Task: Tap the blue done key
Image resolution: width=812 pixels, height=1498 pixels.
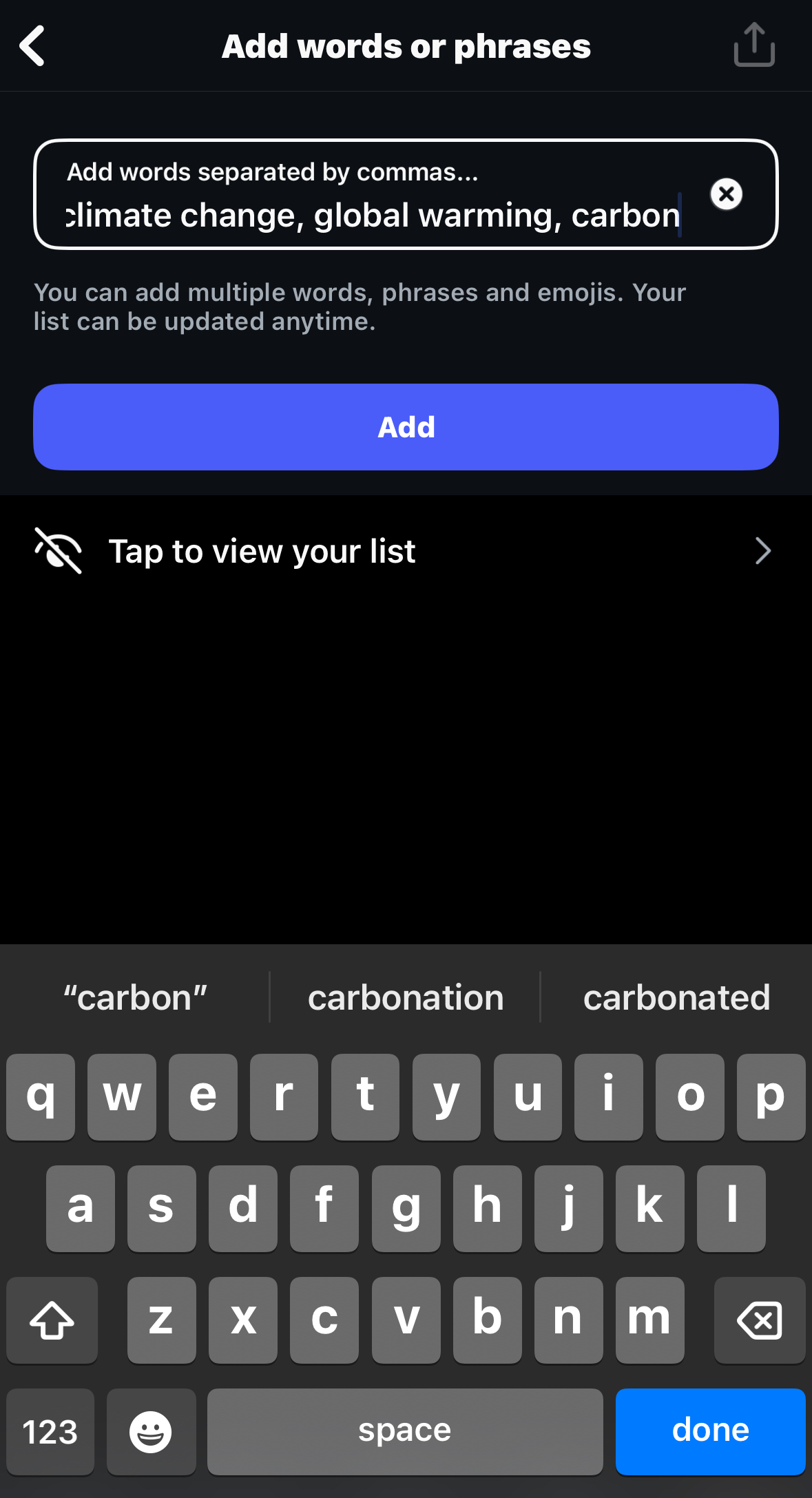Action: pyautogui.click(x=710, y=1431)
